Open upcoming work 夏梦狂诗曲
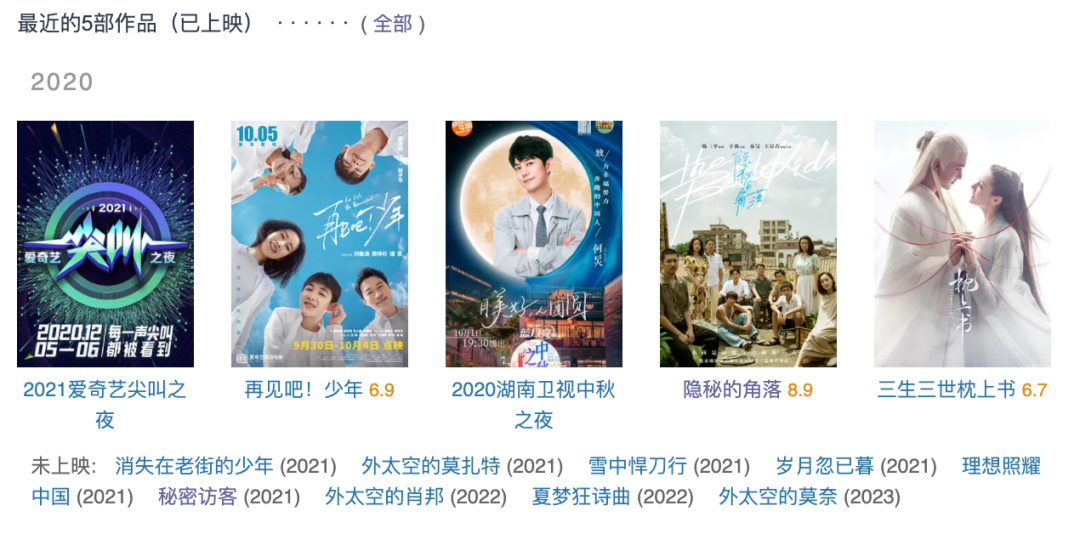 pyautogui.click(x=581, y=497)
